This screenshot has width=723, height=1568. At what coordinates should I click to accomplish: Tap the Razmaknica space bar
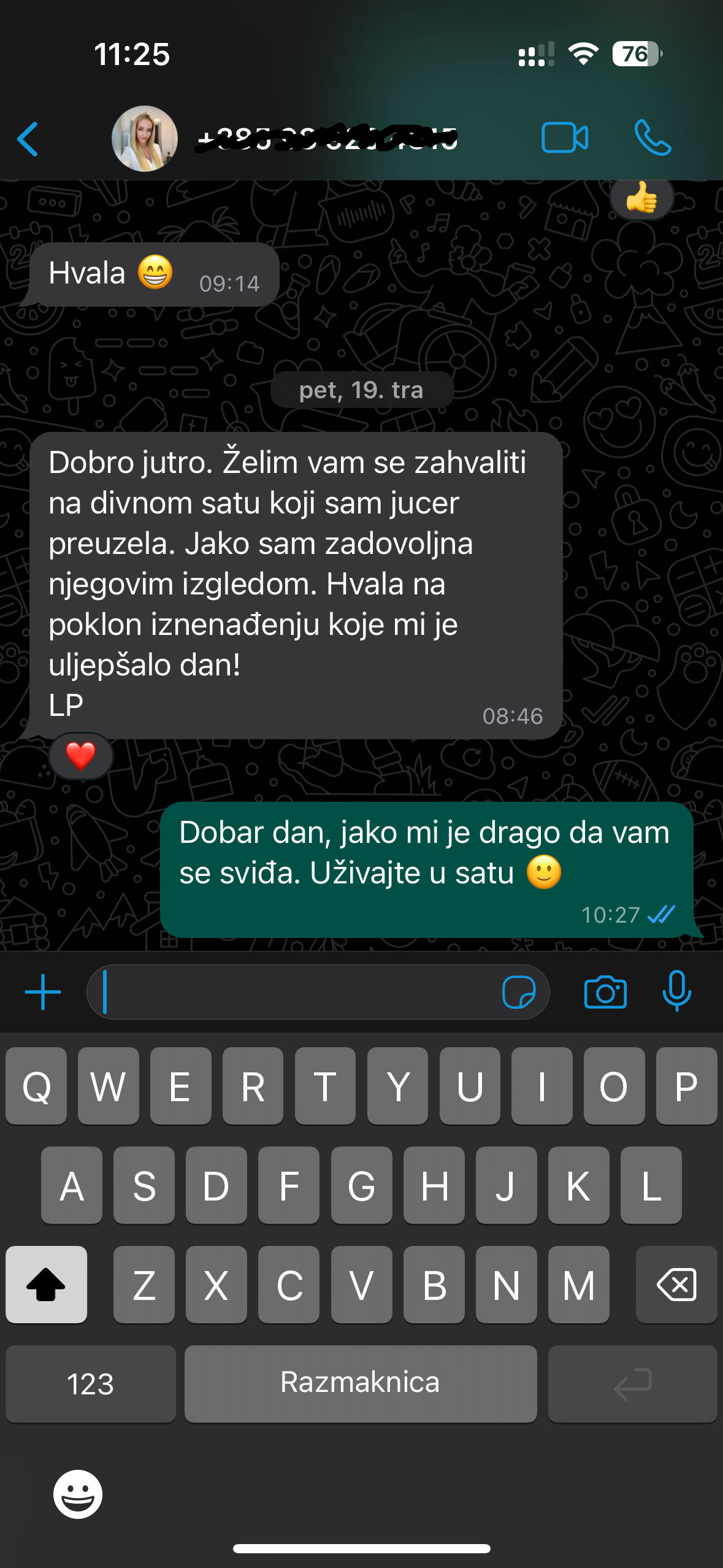click(361, 1384)
